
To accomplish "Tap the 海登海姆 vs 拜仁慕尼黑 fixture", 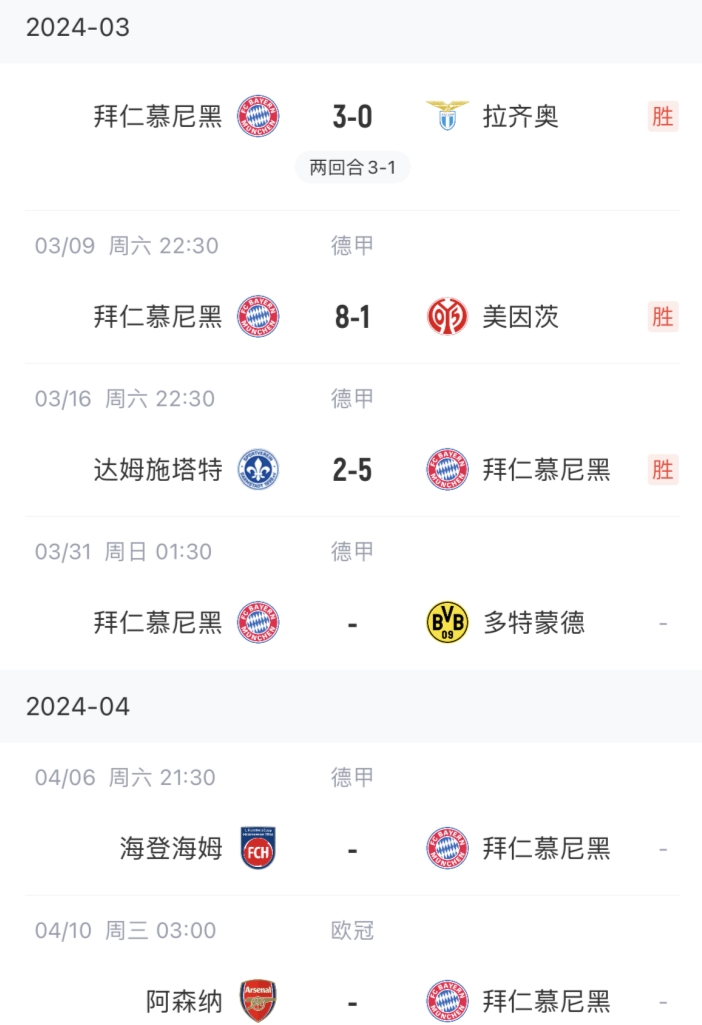I will pyautogui.click(x=352, y=849).
